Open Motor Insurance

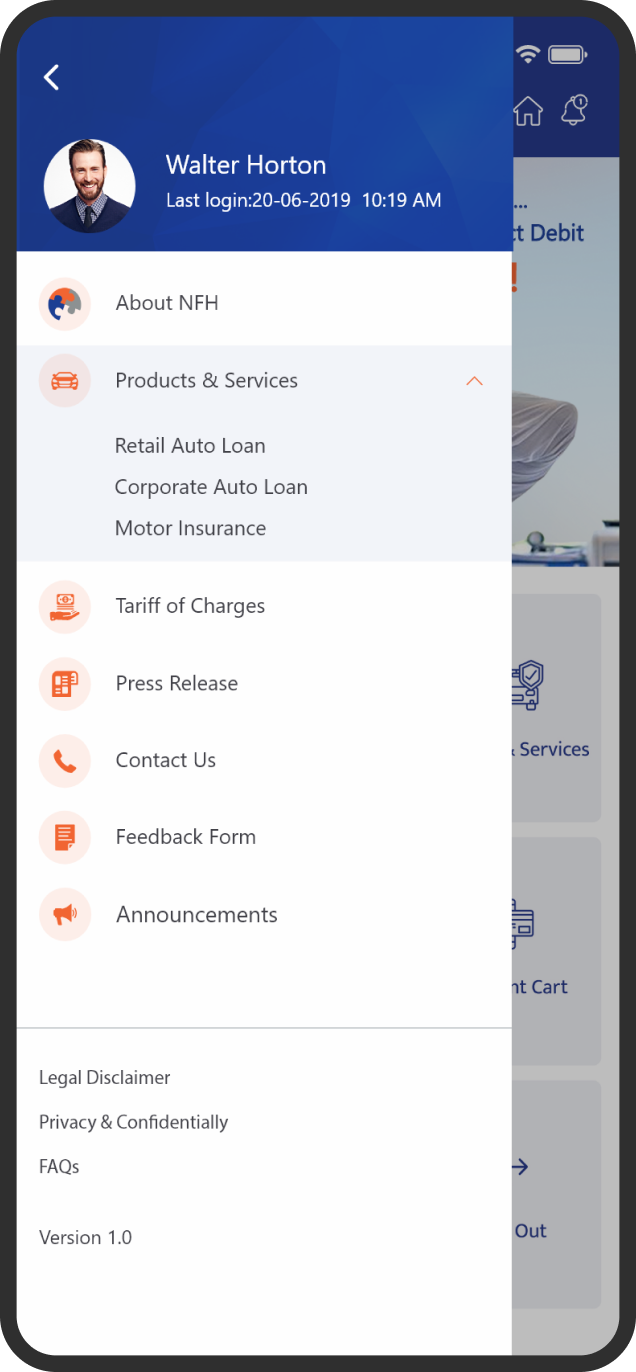[x=190, y=528]
